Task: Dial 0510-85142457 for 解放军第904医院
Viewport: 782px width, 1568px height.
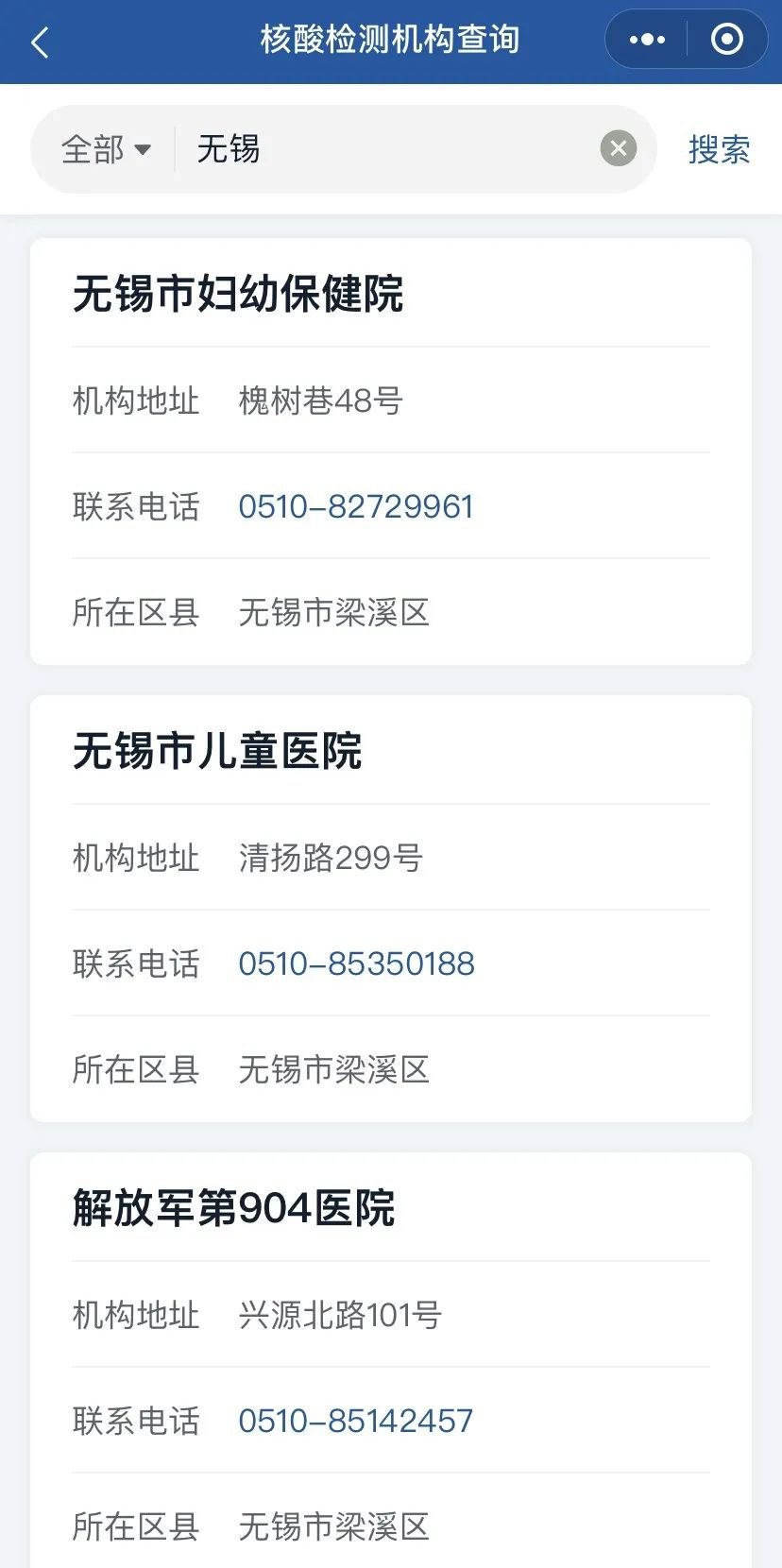Action: pos(355,1421)
